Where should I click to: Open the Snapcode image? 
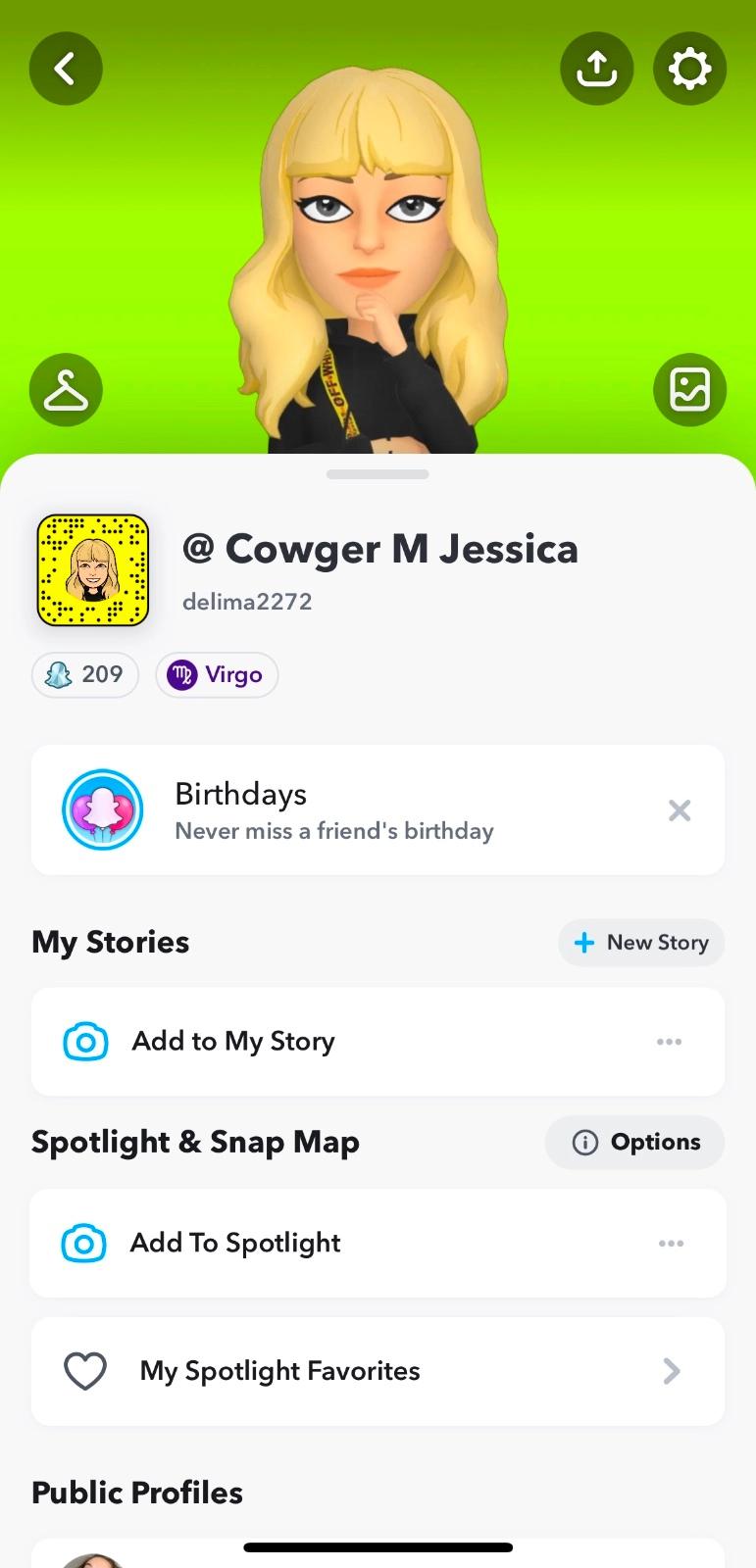pyautogui.click(x=93, y=570)
